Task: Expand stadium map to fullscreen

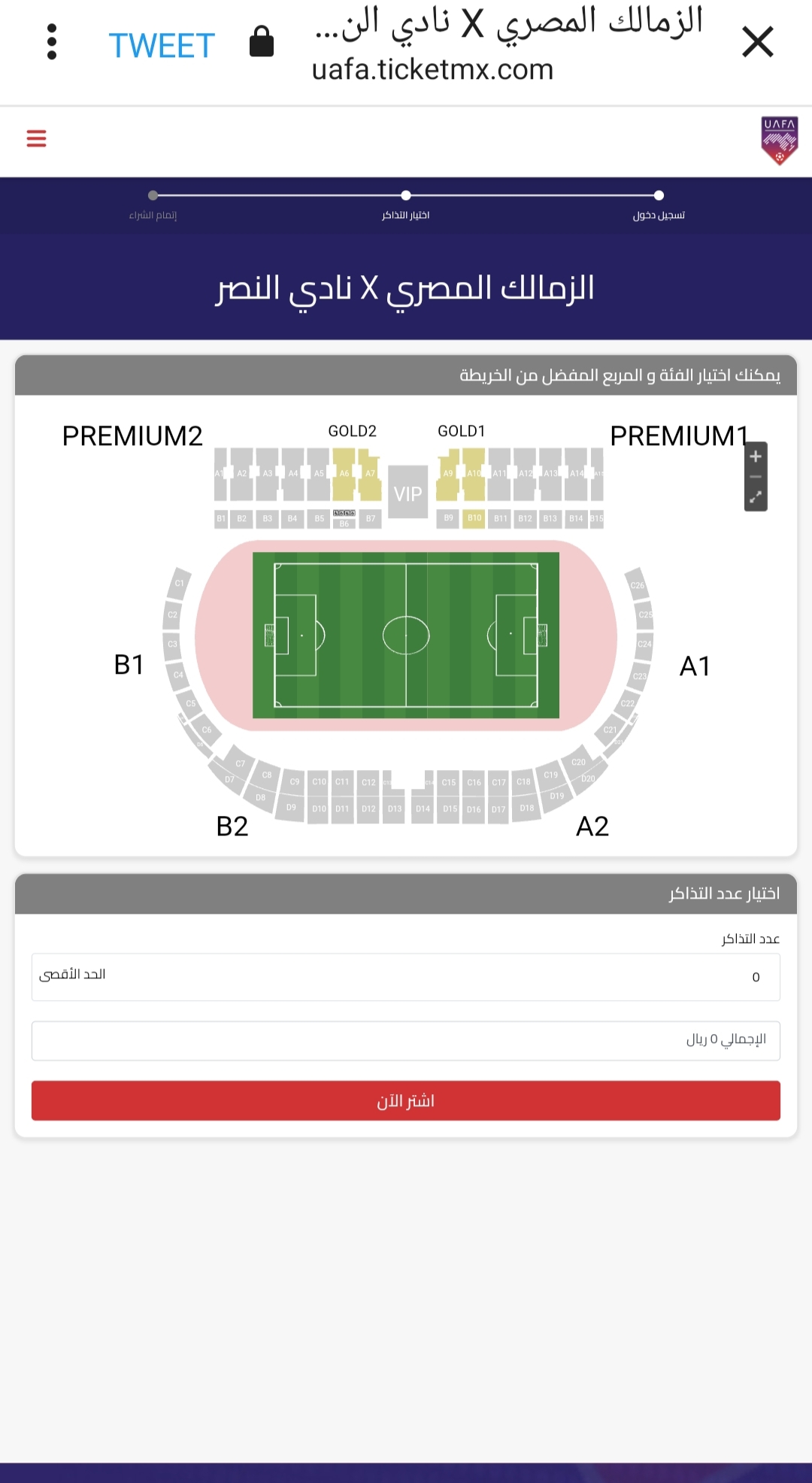Action: (x=756, y=497)
